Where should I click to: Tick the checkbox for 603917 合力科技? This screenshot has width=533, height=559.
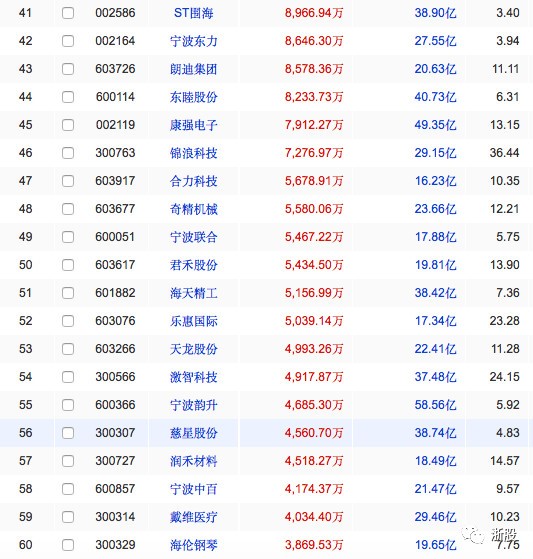coord(68,181)
